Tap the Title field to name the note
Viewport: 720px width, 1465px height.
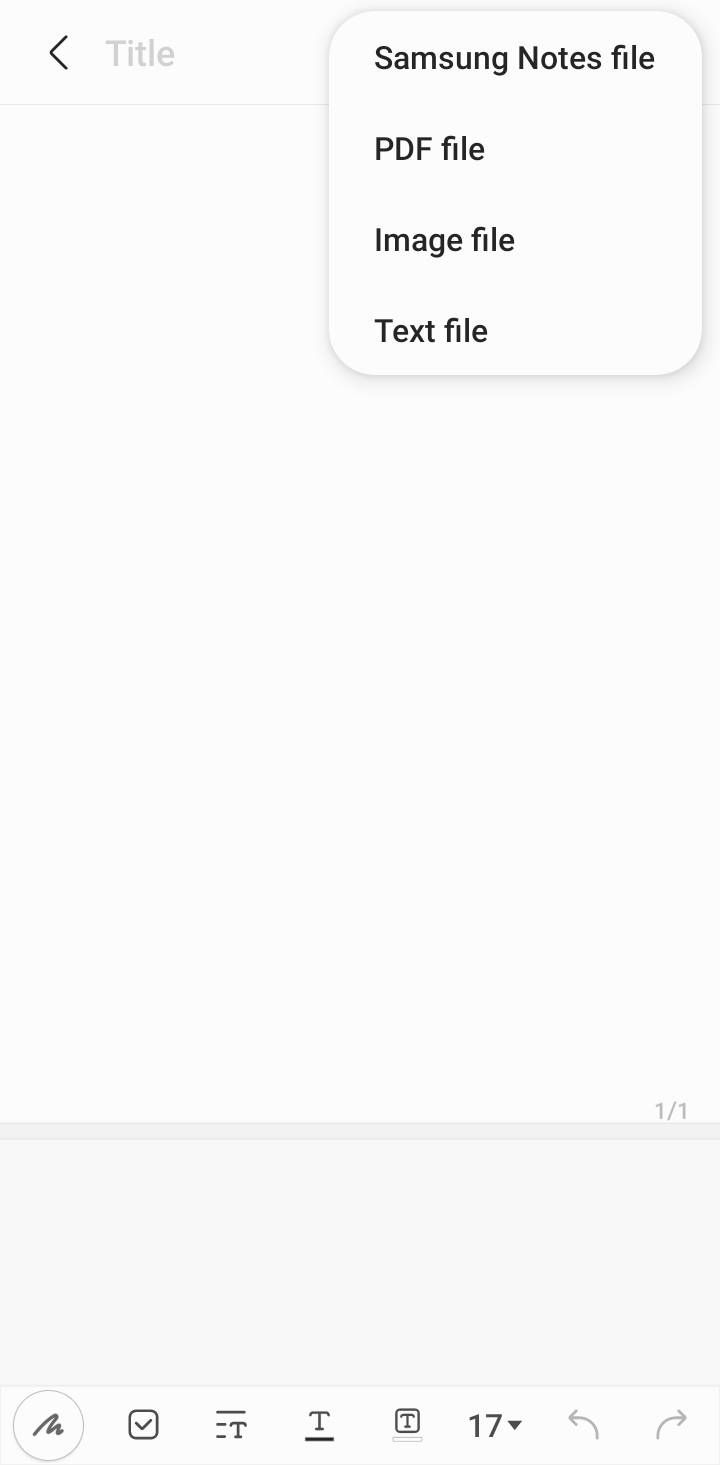click(140, 54)
